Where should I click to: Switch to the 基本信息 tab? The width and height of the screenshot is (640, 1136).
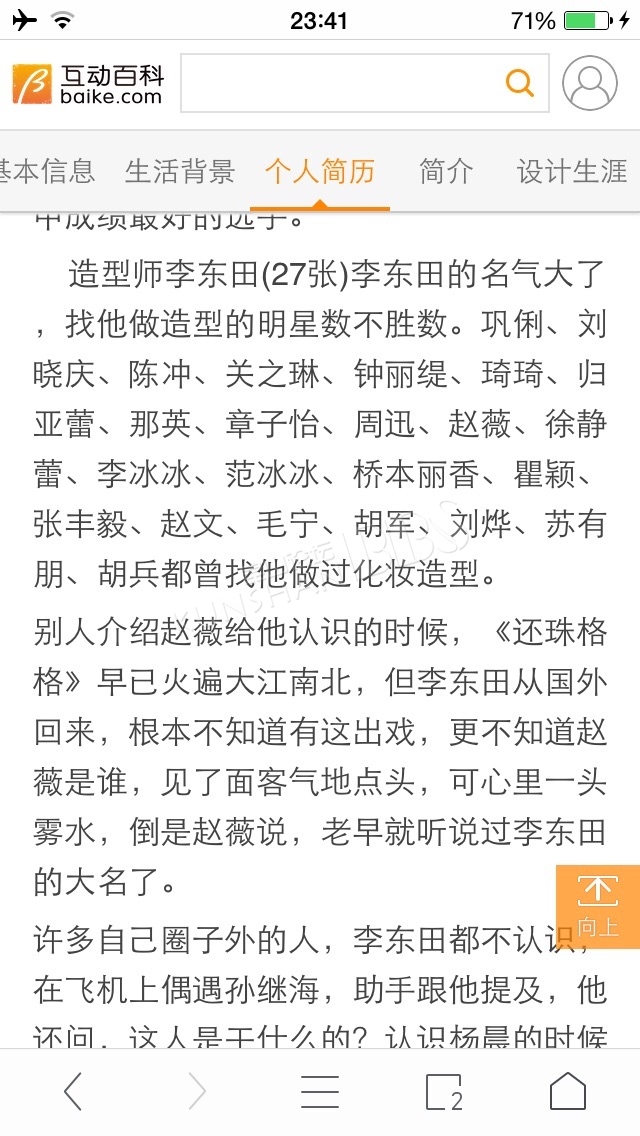pyautogui.click(x=45, y=172)
